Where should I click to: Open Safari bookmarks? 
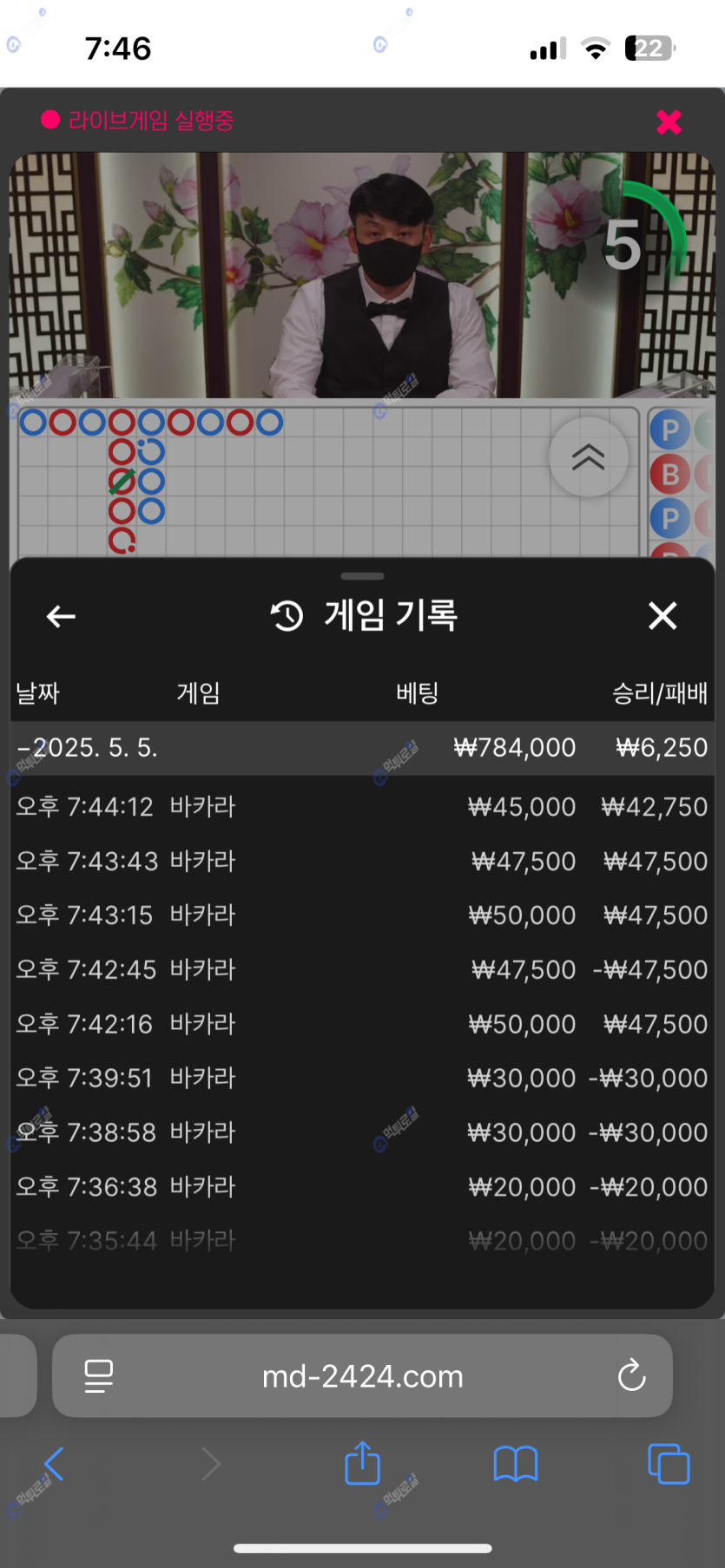tap(516, 1464)
